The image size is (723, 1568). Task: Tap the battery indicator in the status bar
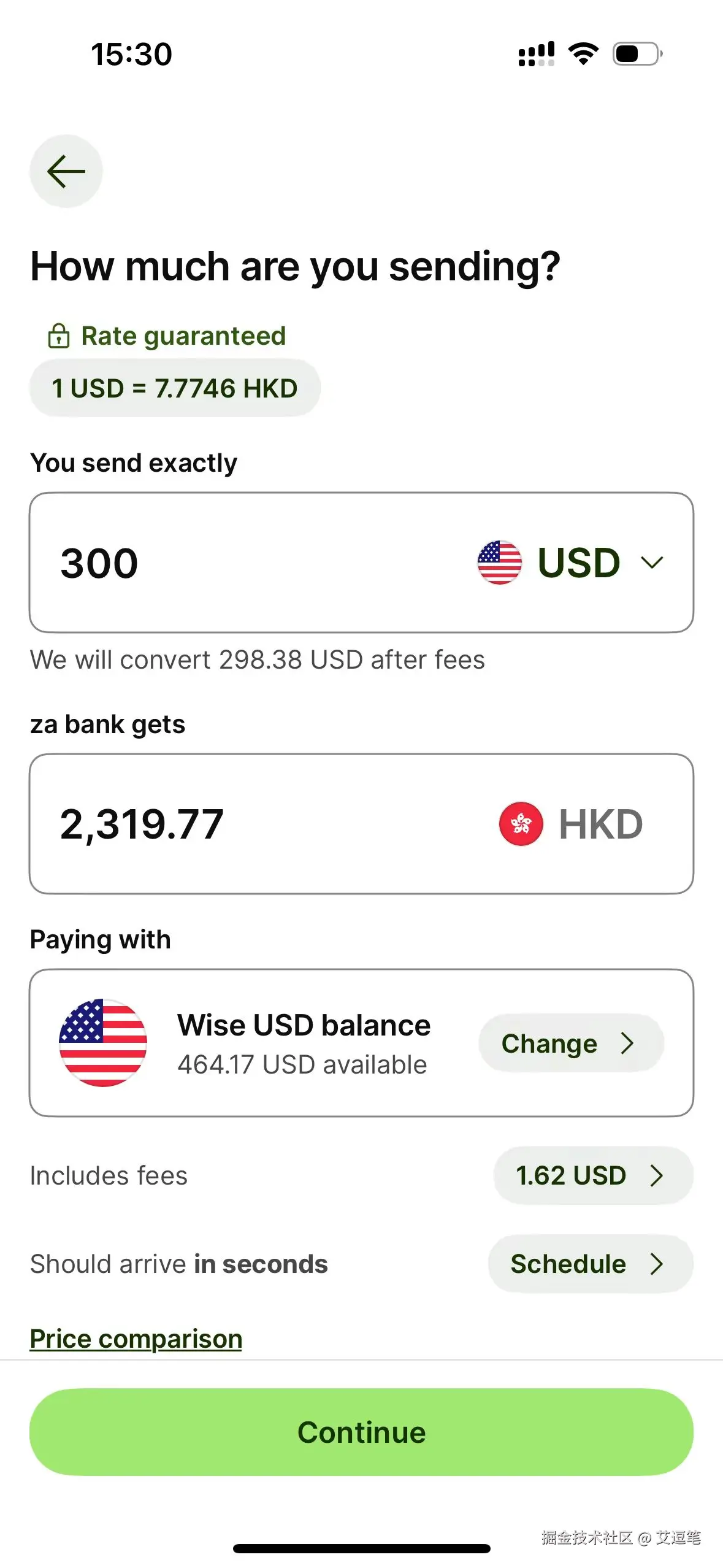635,54
